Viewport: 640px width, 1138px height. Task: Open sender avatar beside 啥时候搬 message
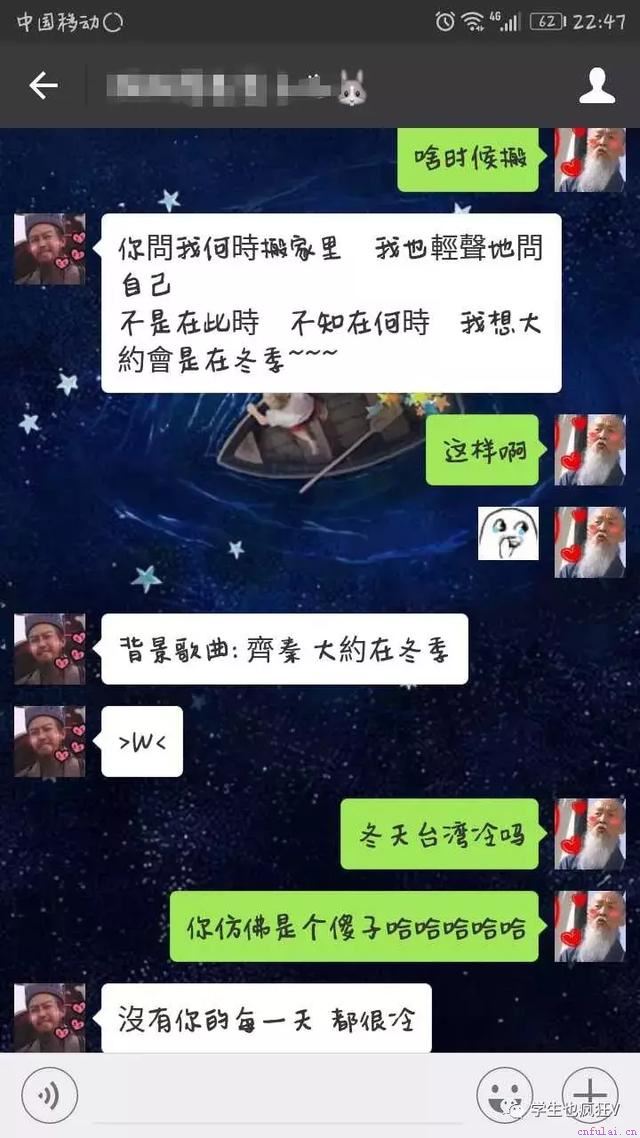590,160
